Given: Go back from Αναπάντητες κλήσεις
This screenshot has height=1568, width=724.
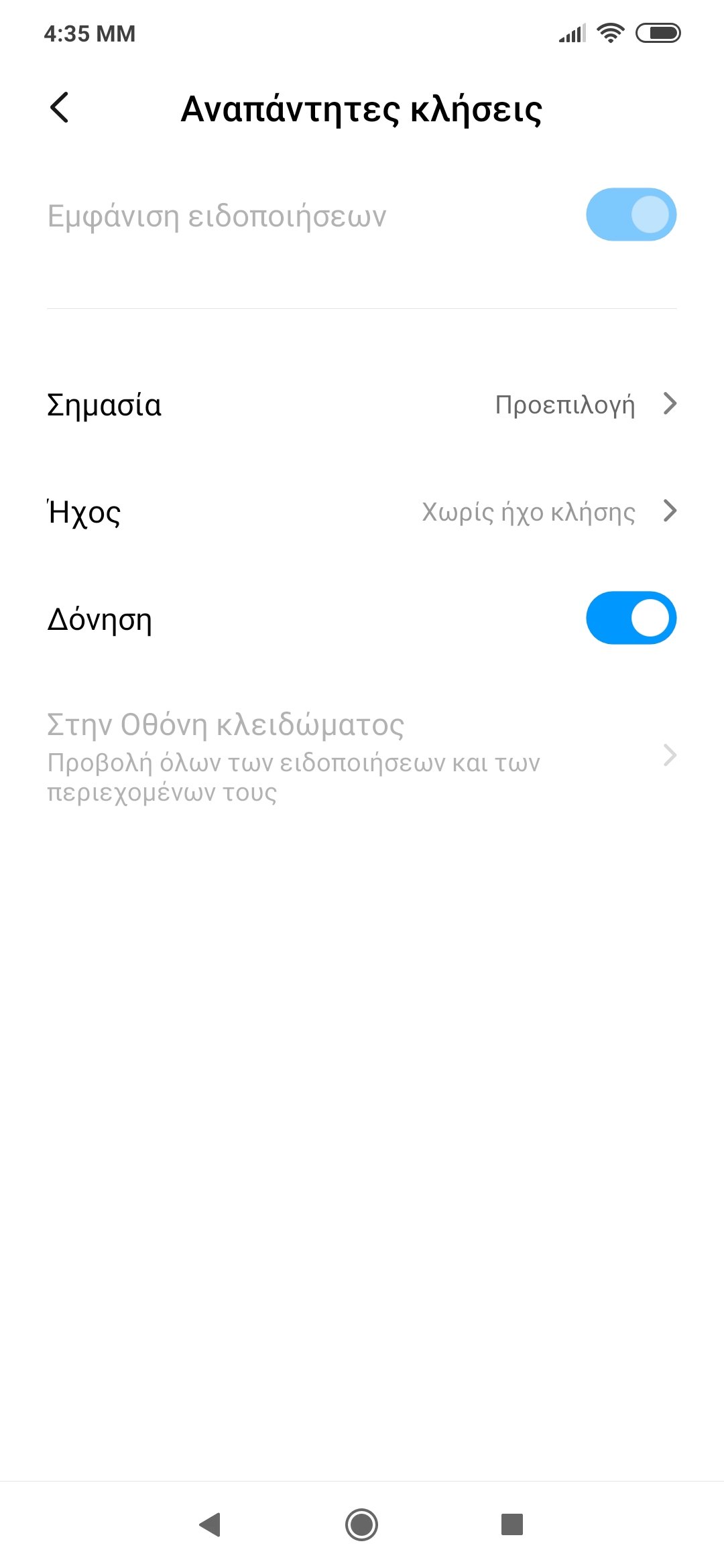Looking at the screenshot, I should point(60,108).
